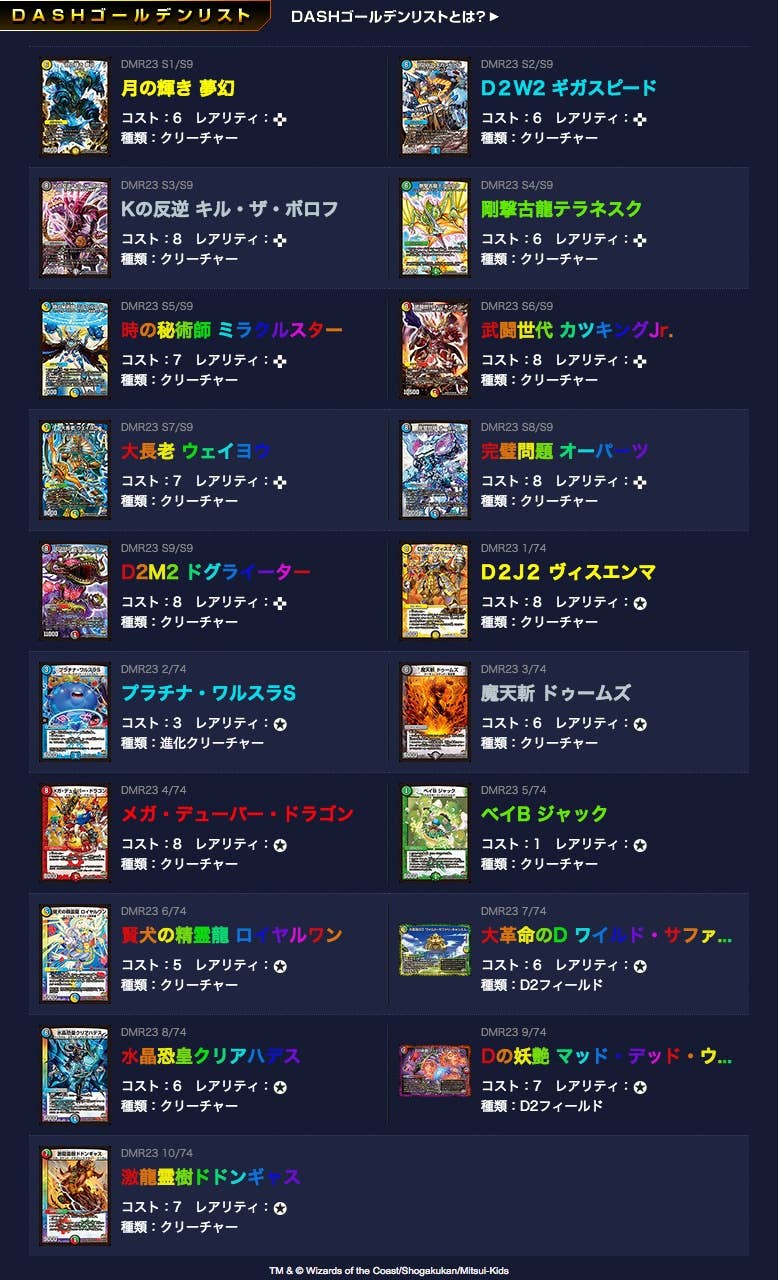This screenshot has width=778, height=1280.
Task: View ベイB ジャック card
Action: pos(544,814)
